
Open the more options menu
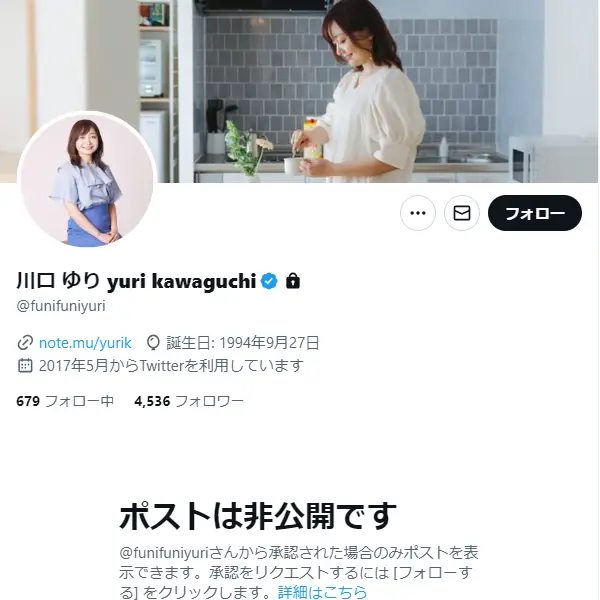tap(418, 213)
